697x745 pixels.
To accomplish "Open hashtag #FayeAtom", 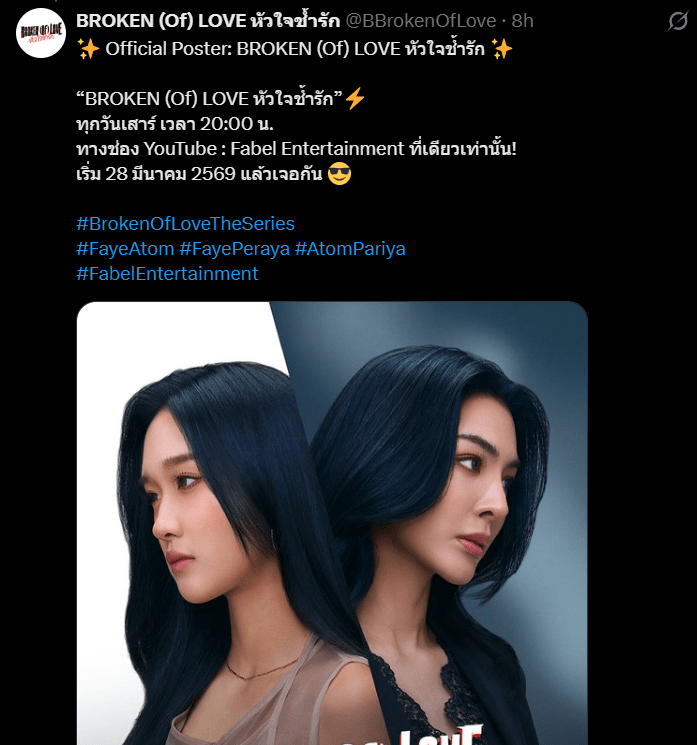I will coord(125,248).
